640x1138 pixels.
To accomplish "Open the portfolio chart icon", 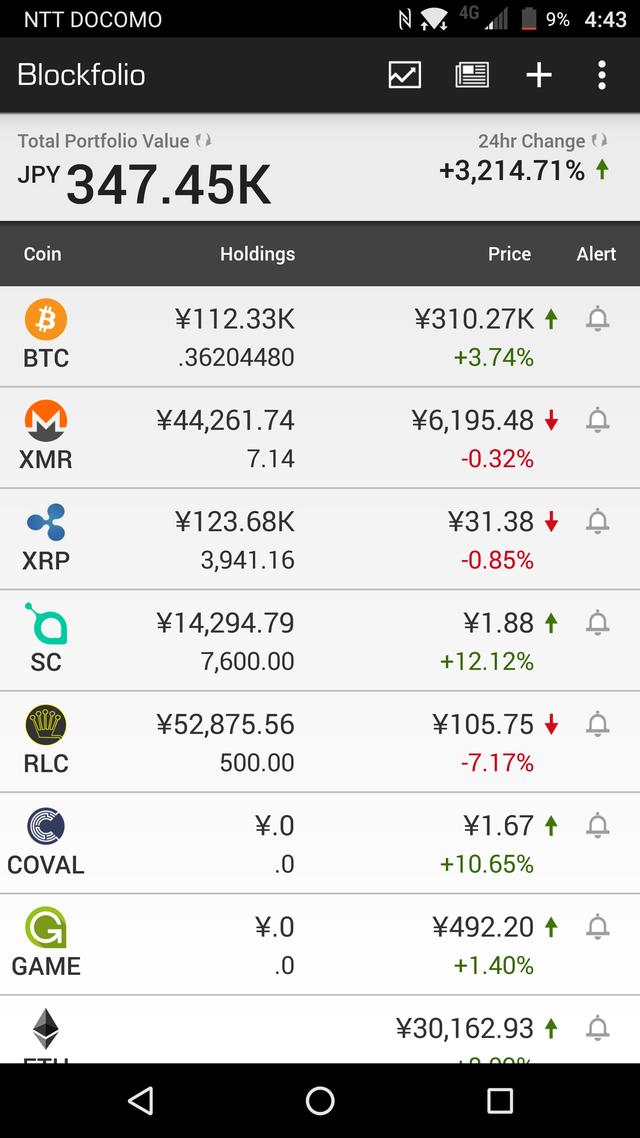I will pos(405,75).
